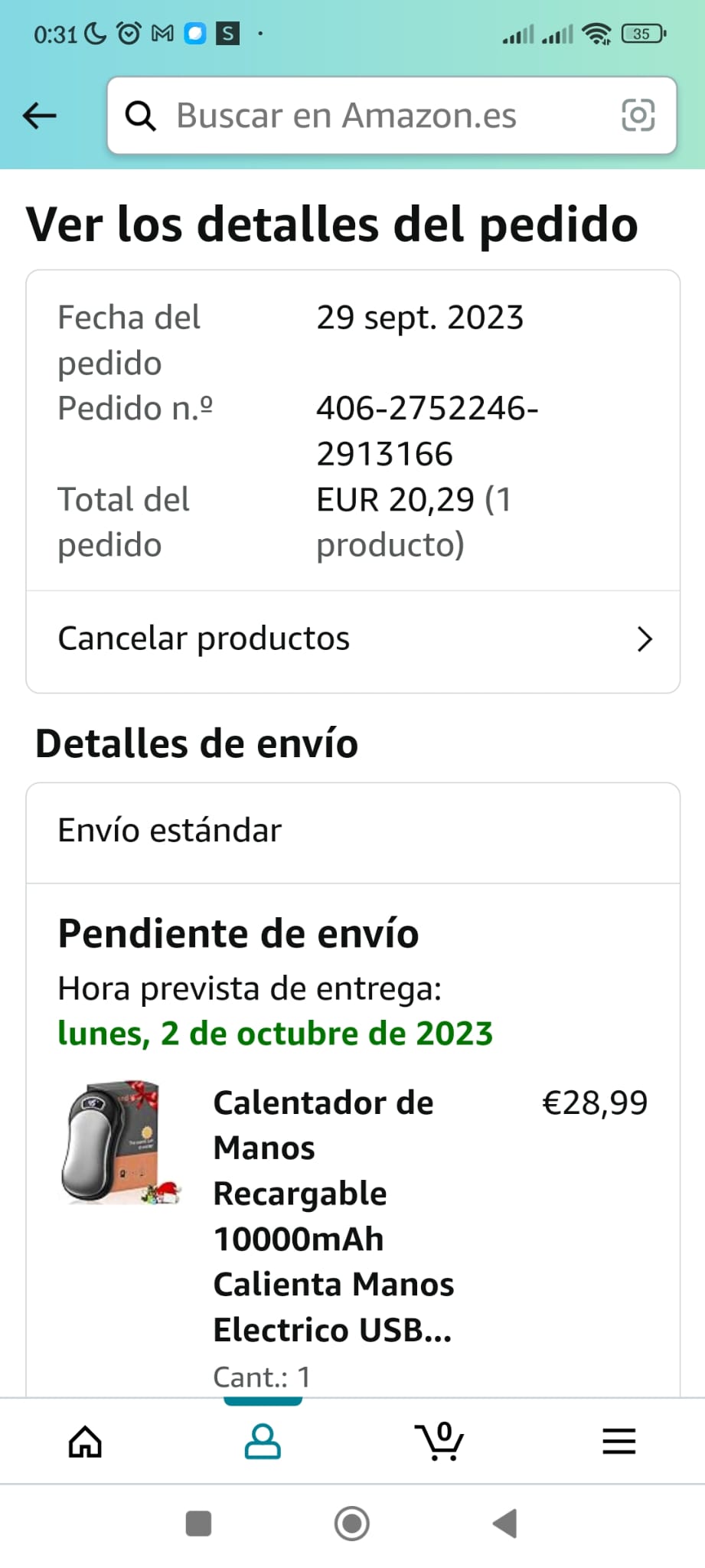Image resolution: width=705 pixels, height=1568 pixels.
Task: Switch to the Home tab
Action: (x=85, y=1442)
